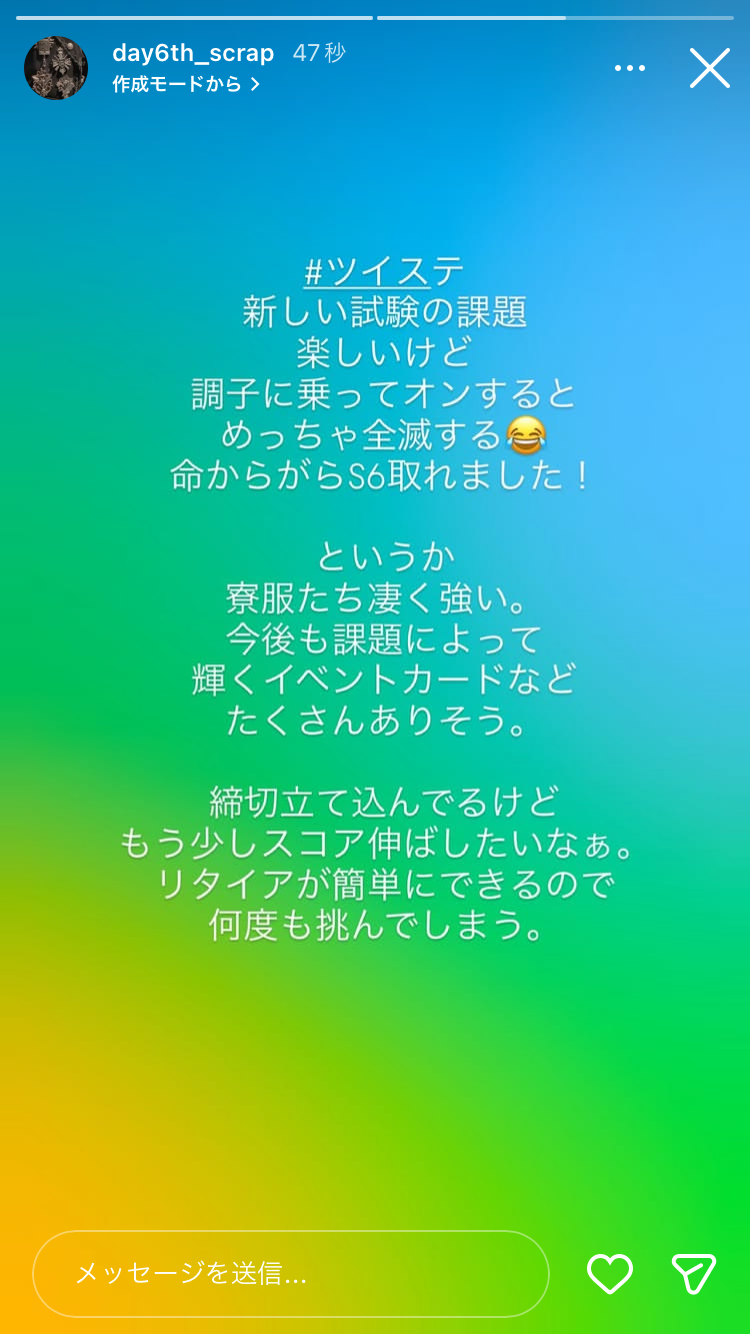Open the #ツイステ hashtag

point(384,271)
